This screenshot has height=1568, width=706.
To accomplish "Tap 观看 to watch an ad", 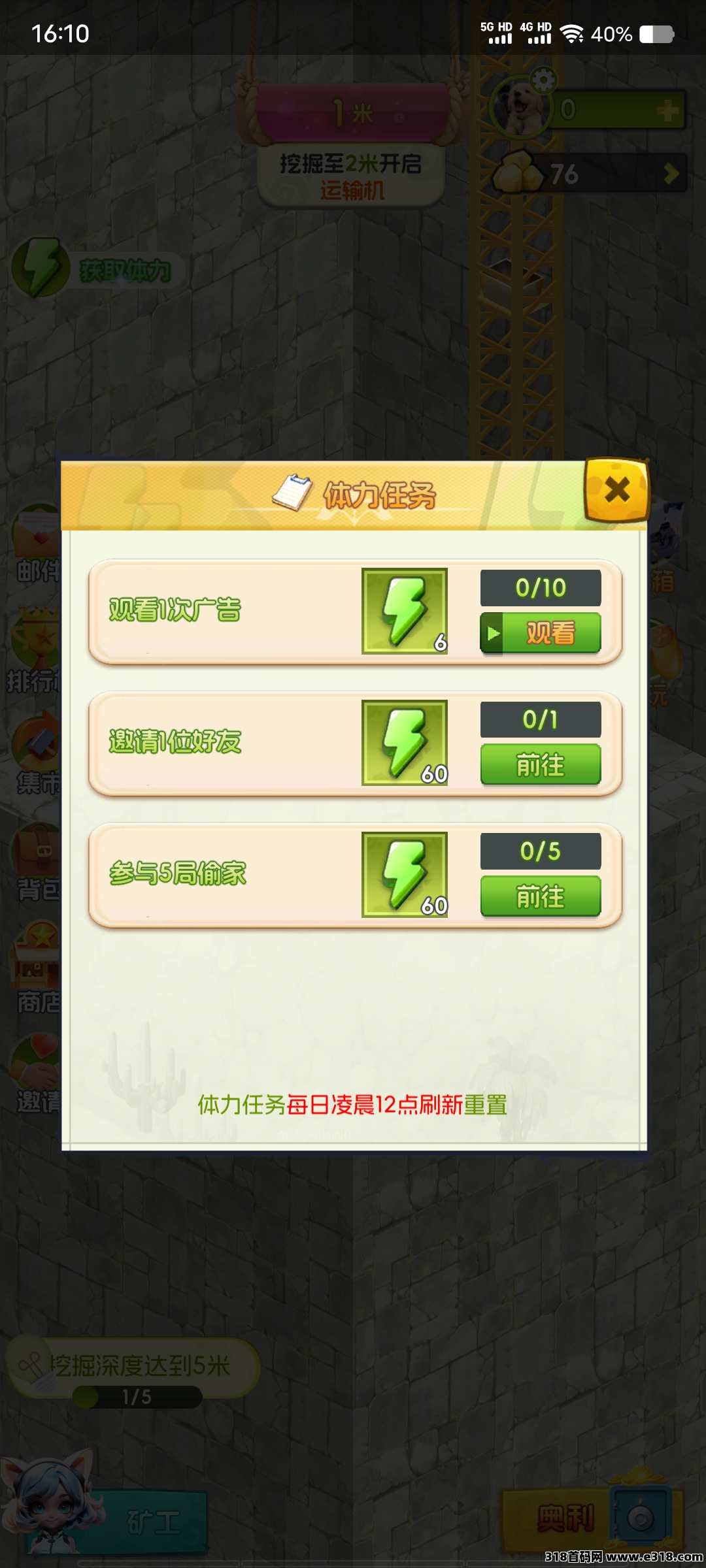I will [x=541, y=632].
